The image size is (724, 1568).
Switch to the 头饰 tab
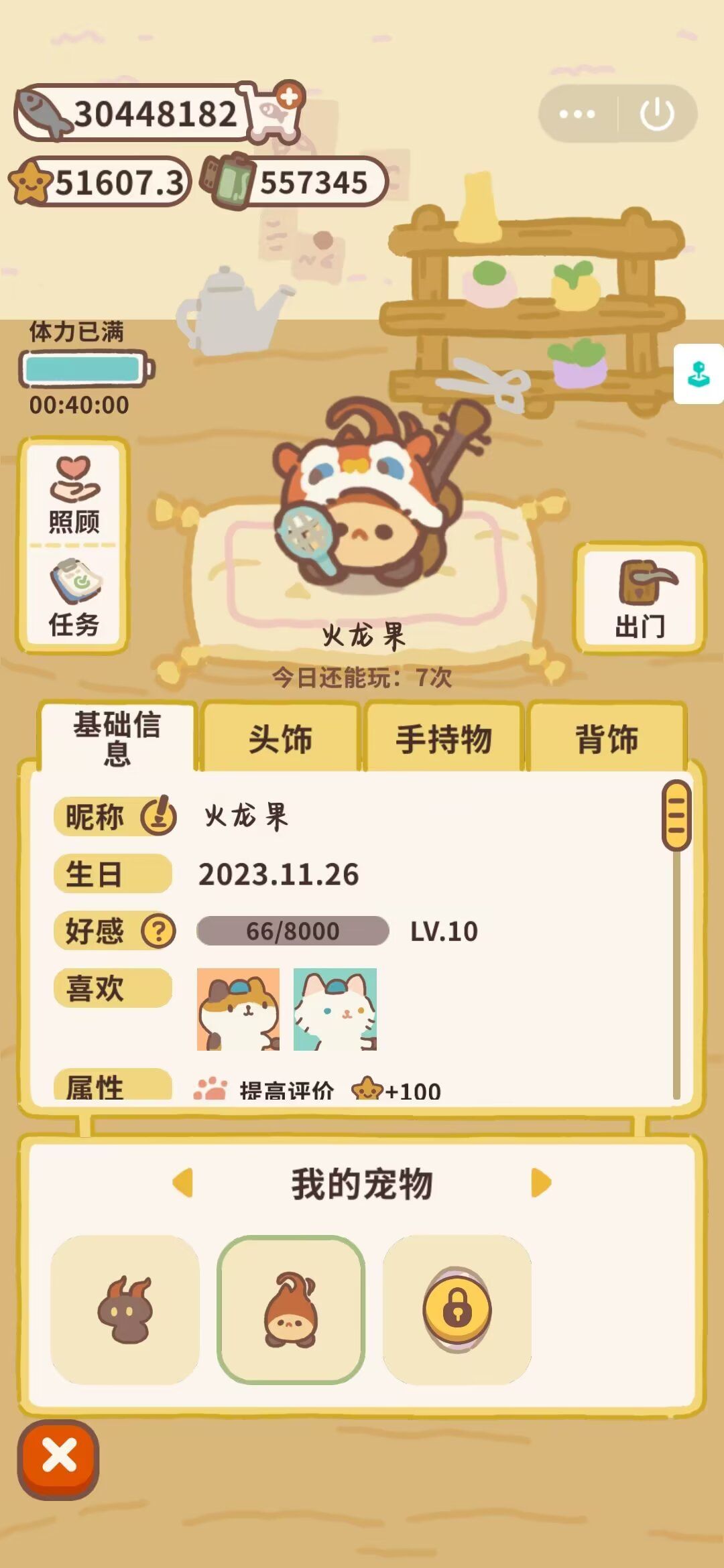click(280, 738)
